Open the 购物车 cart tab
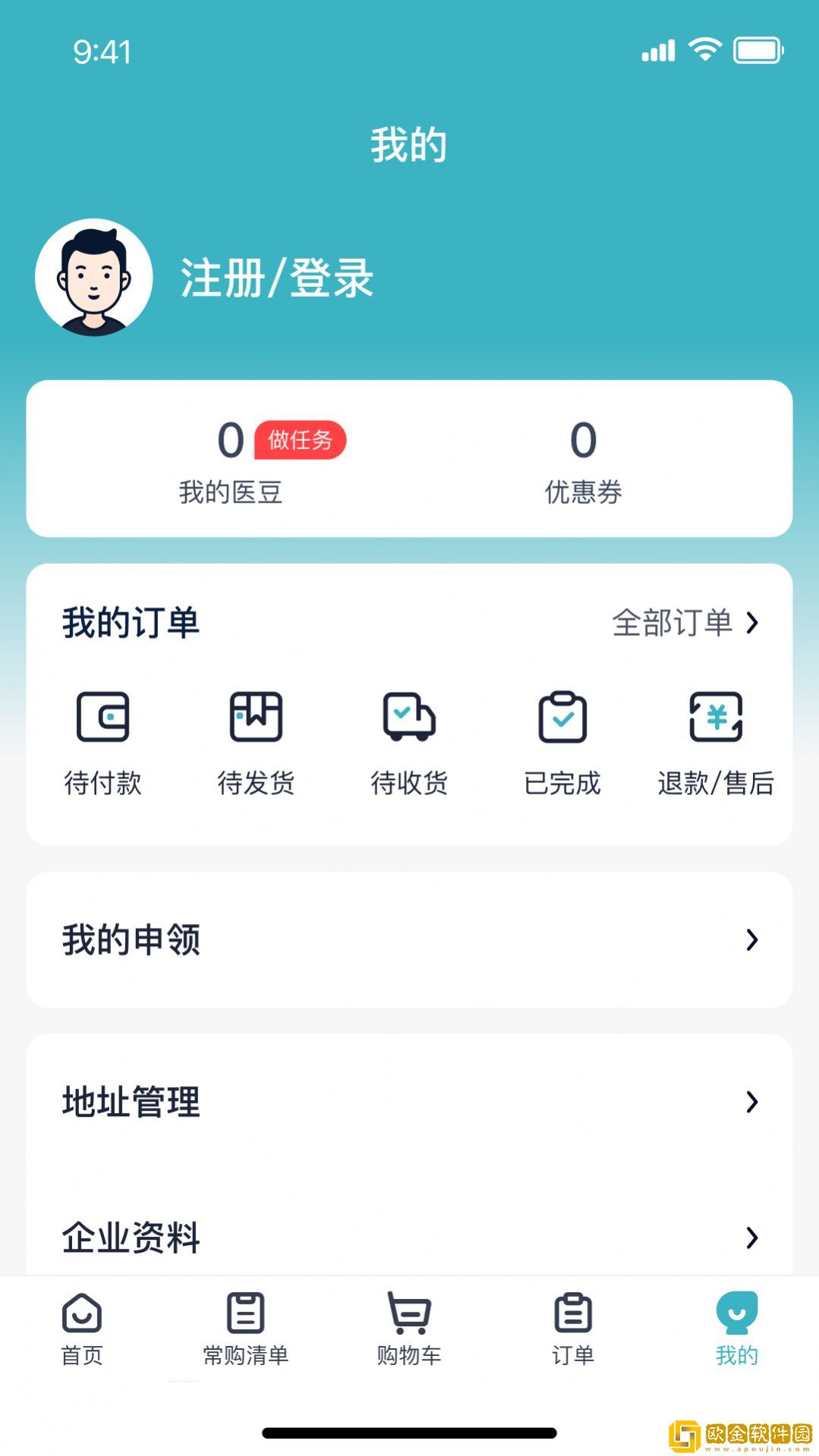 coord(409,1328)
